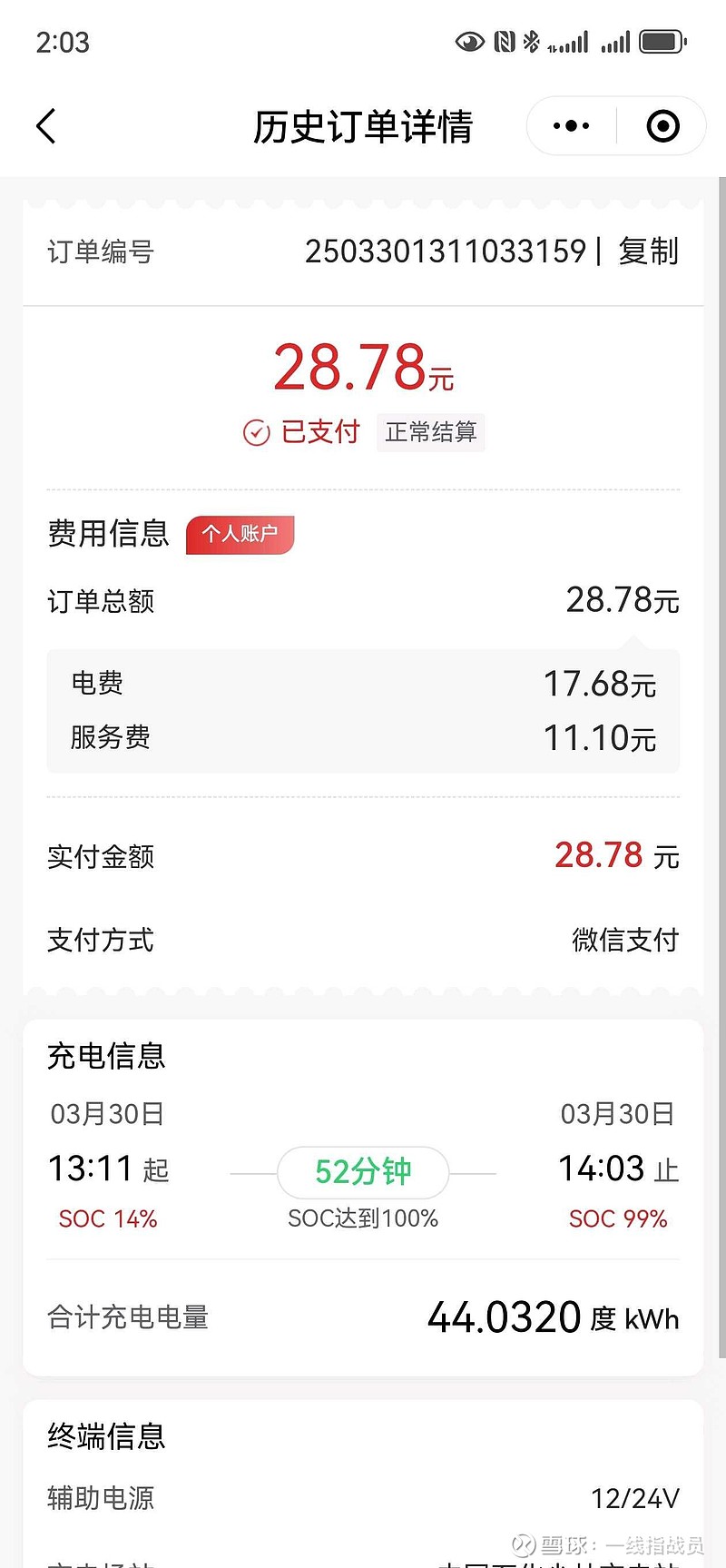Select the 微信支付 payment method entry
This screenshot has width=726, height=1568.
point(626,941)
